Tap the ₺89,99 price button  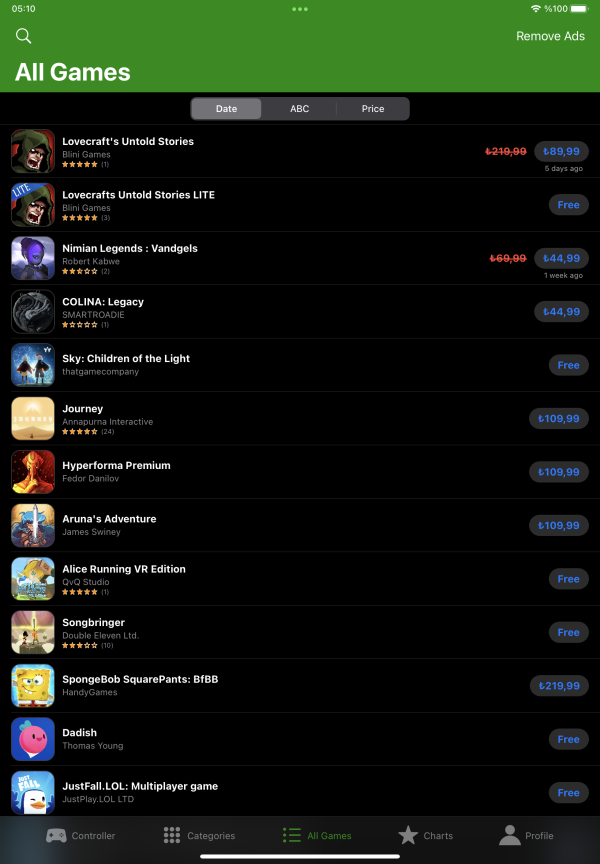coord(561,151)
